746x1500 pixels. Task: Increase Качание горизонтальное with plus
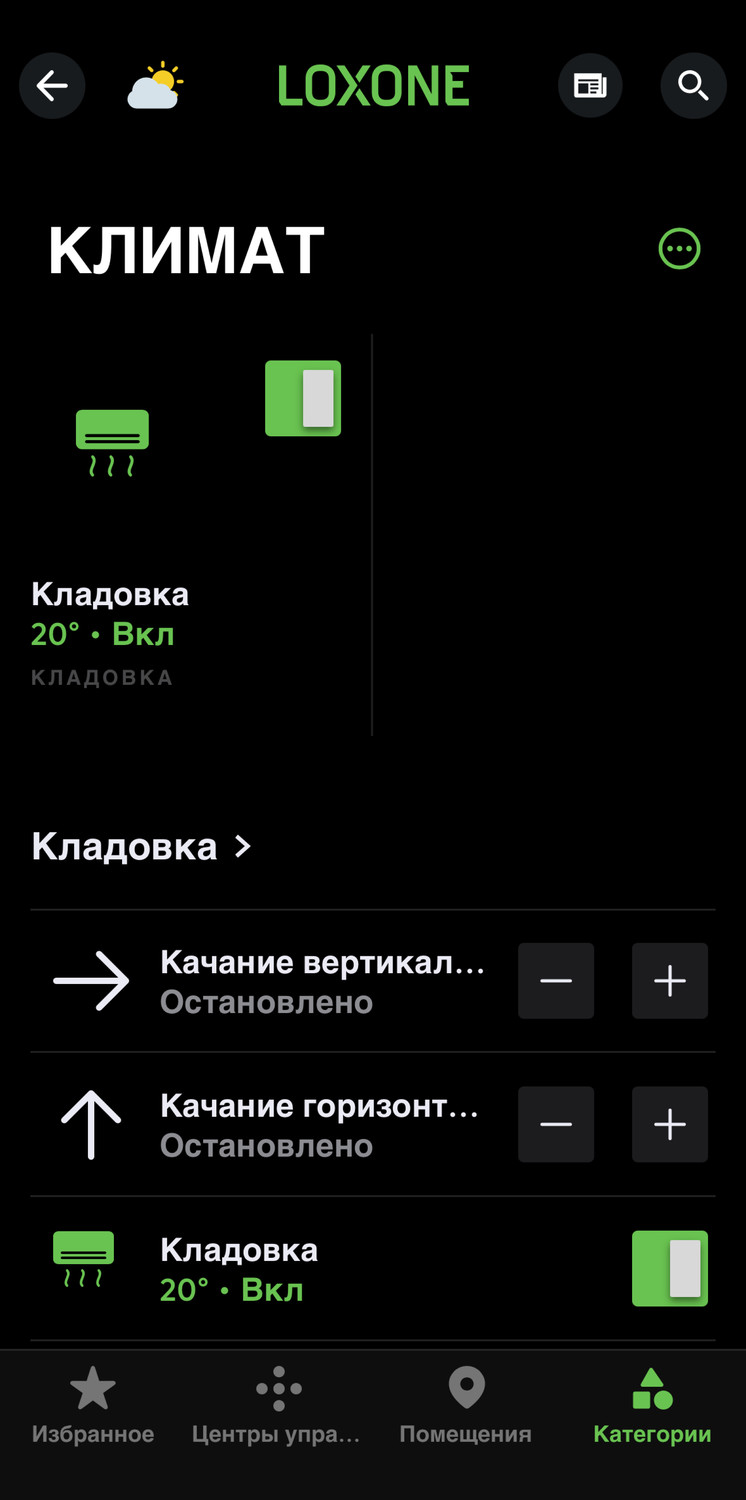pos(670,1125)
